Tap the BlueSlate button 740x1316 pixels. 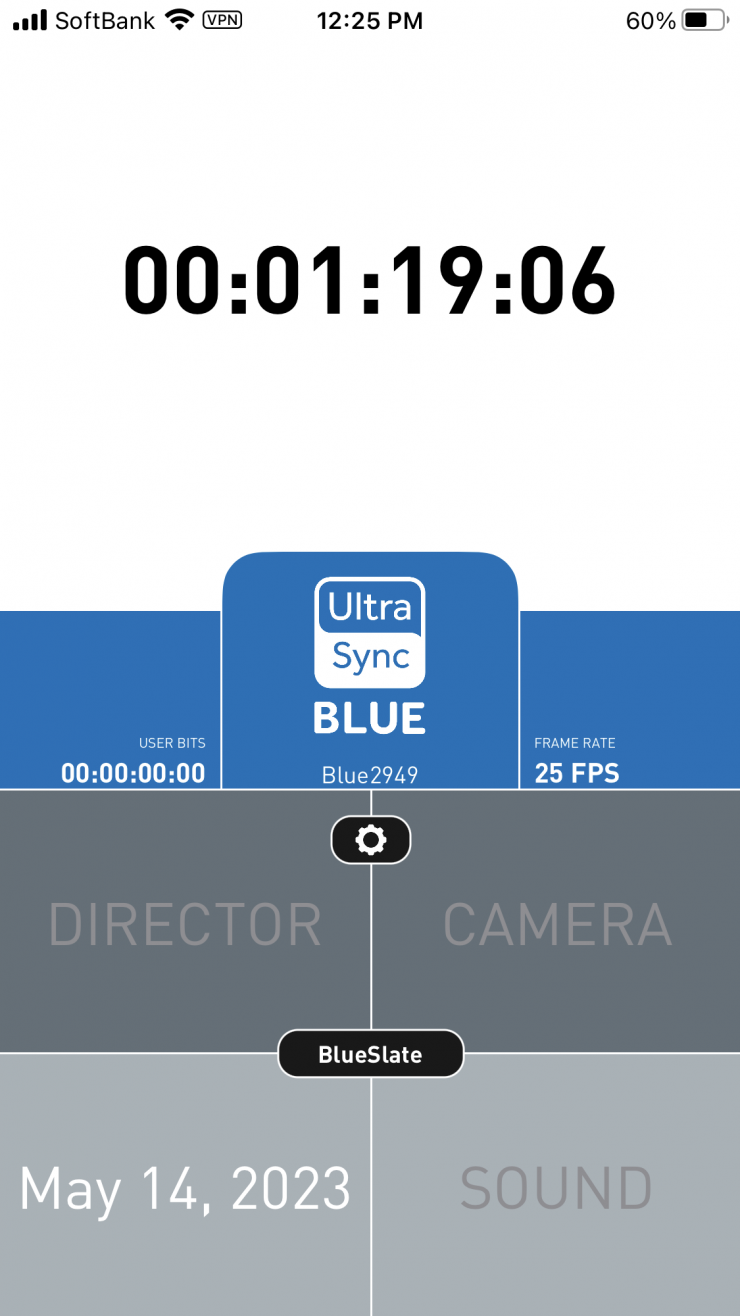[370, 1054]
